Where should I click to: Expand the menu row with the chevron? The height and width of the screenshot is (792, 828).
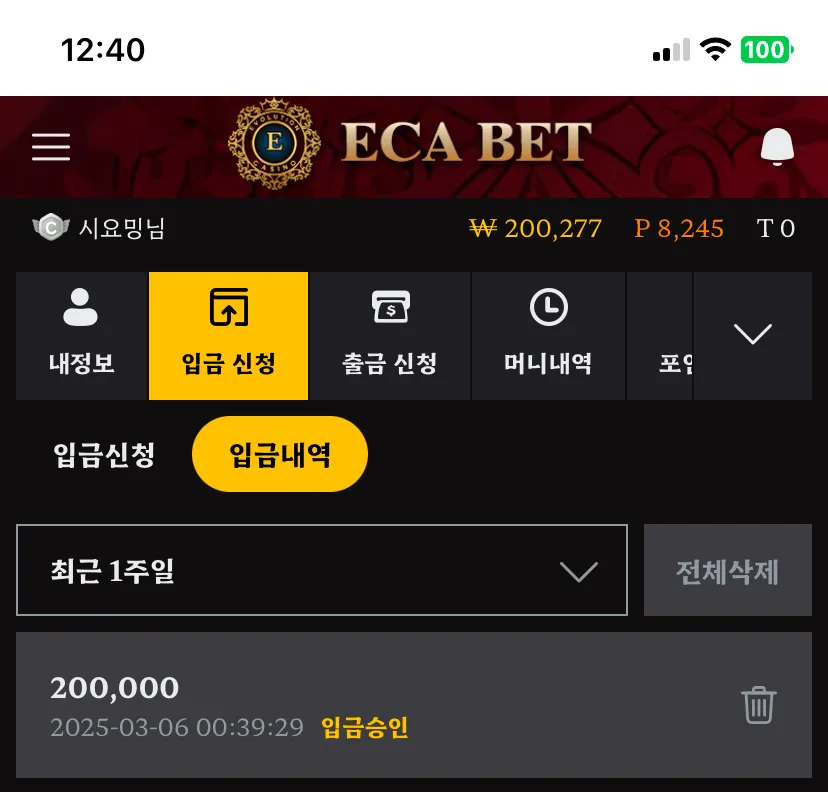pos(752,336)
